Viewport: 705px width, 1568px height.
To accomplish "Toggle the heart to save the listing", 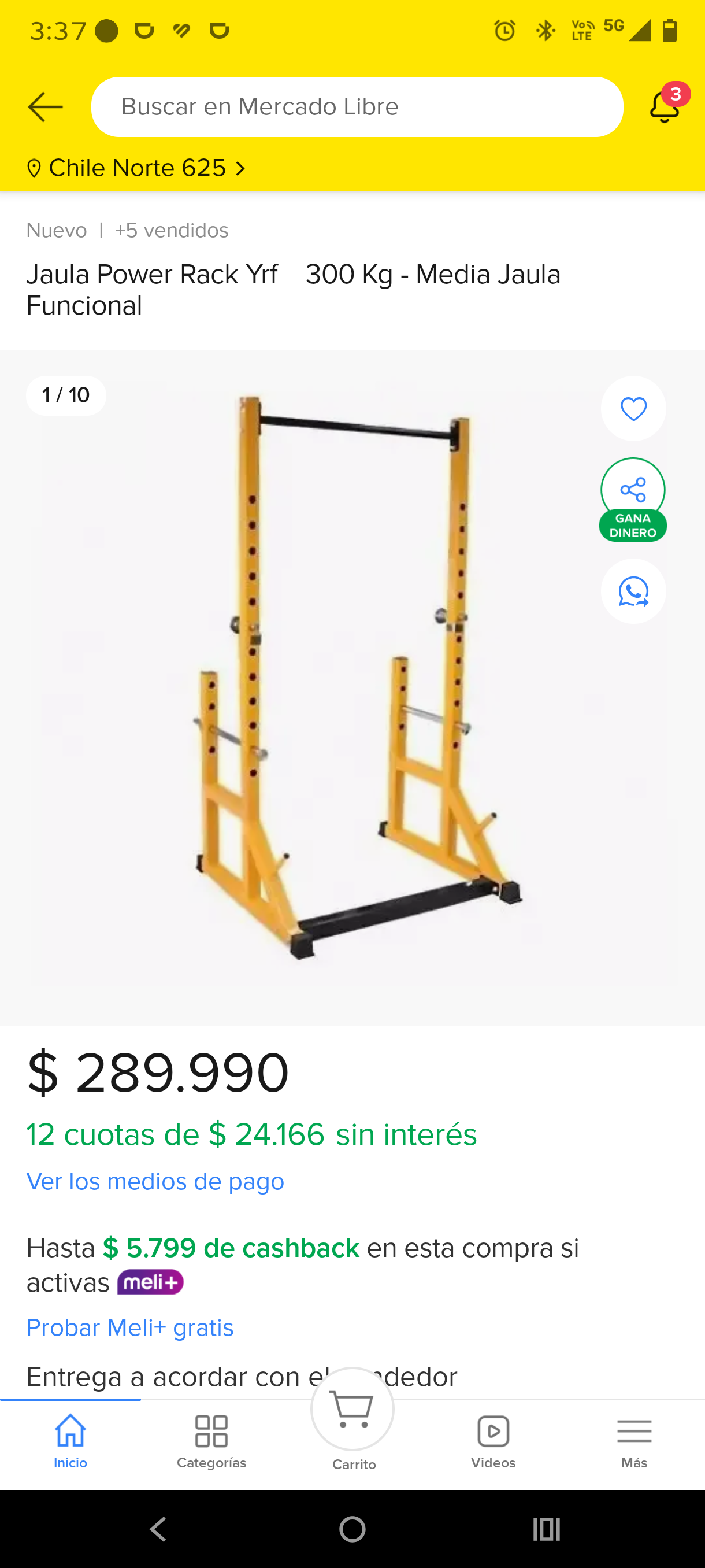I will tap(633, 408).
